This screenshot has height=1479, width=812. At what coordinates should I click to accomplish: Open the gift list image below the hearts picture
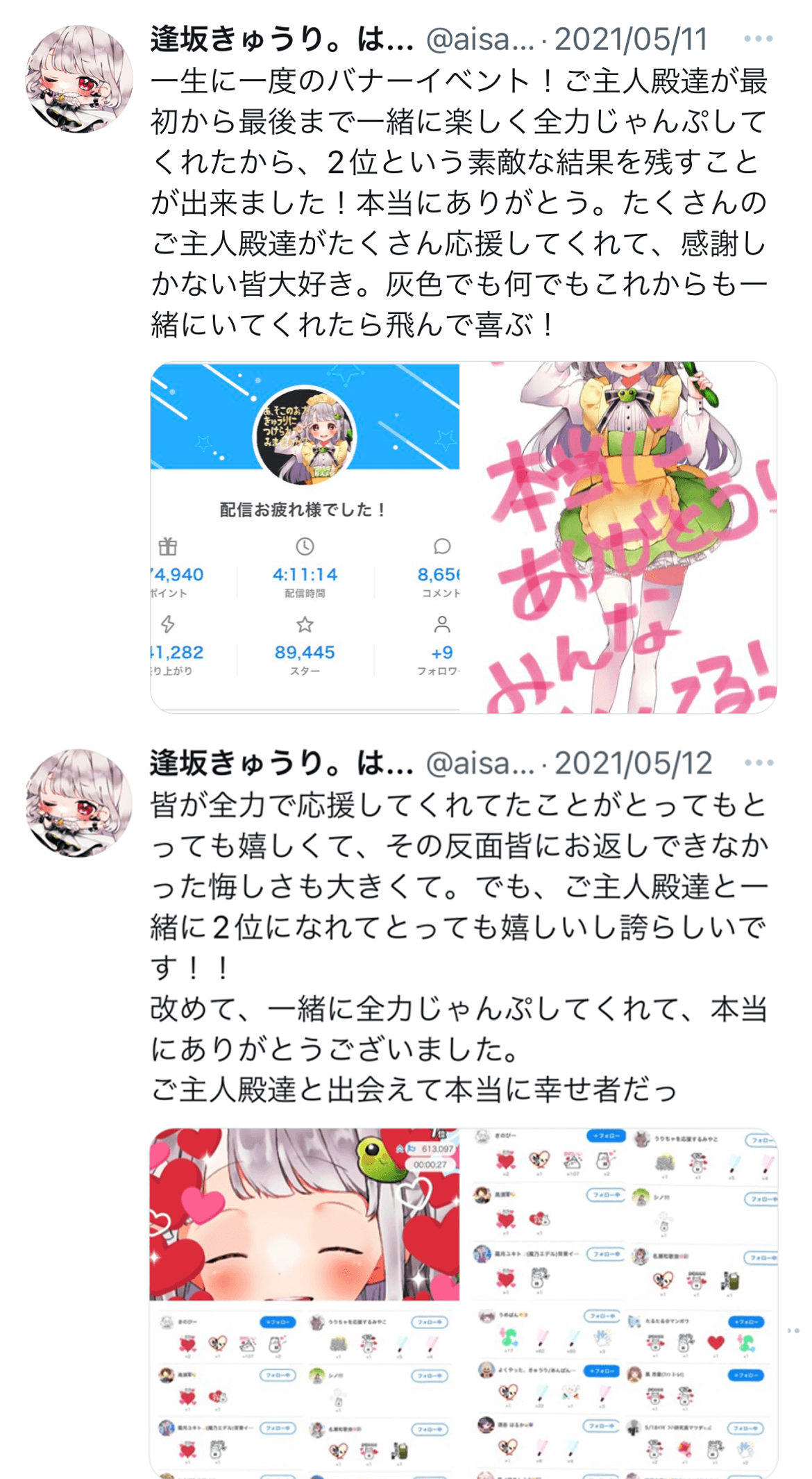coord(305,1390)
